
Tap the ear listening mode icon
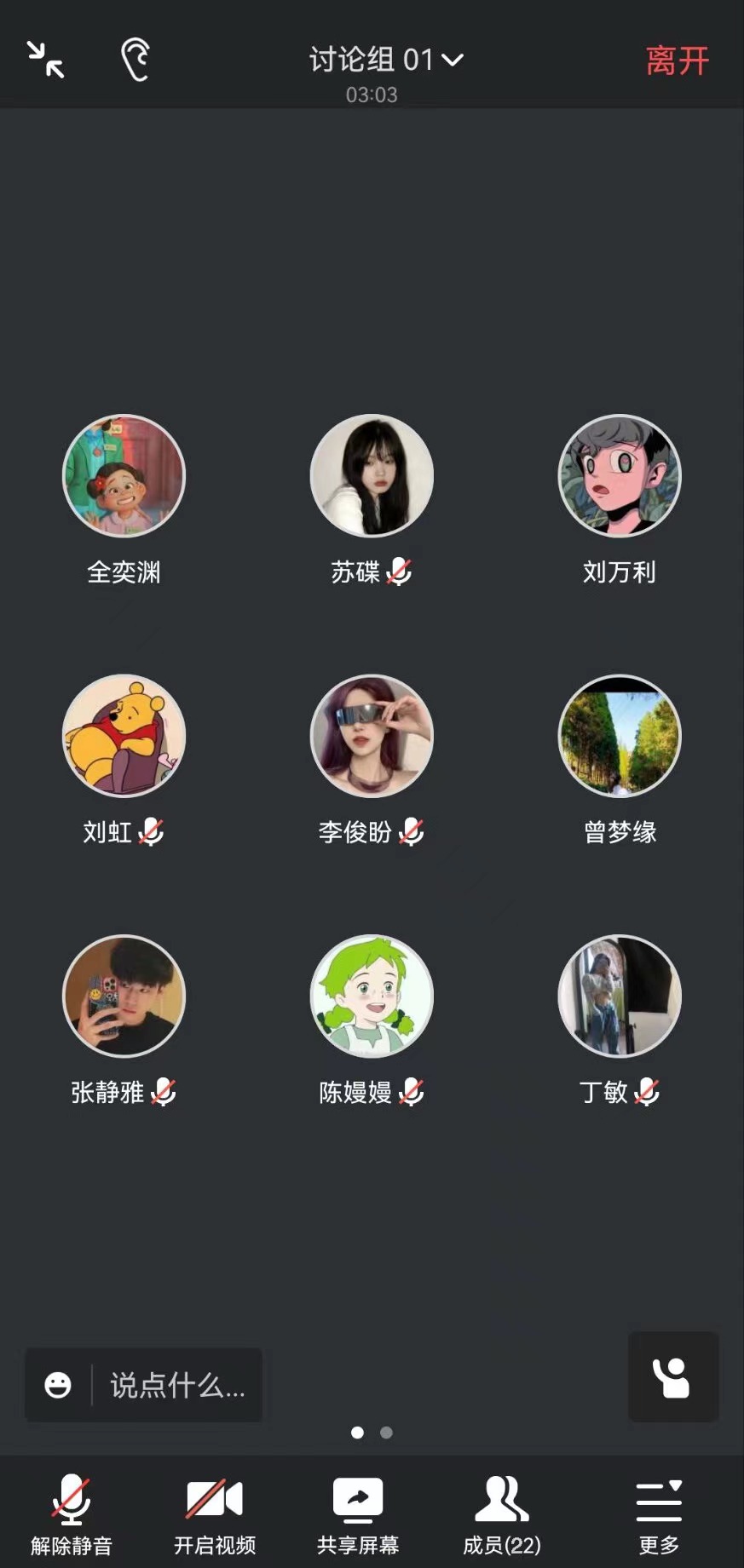coord(136,60)
